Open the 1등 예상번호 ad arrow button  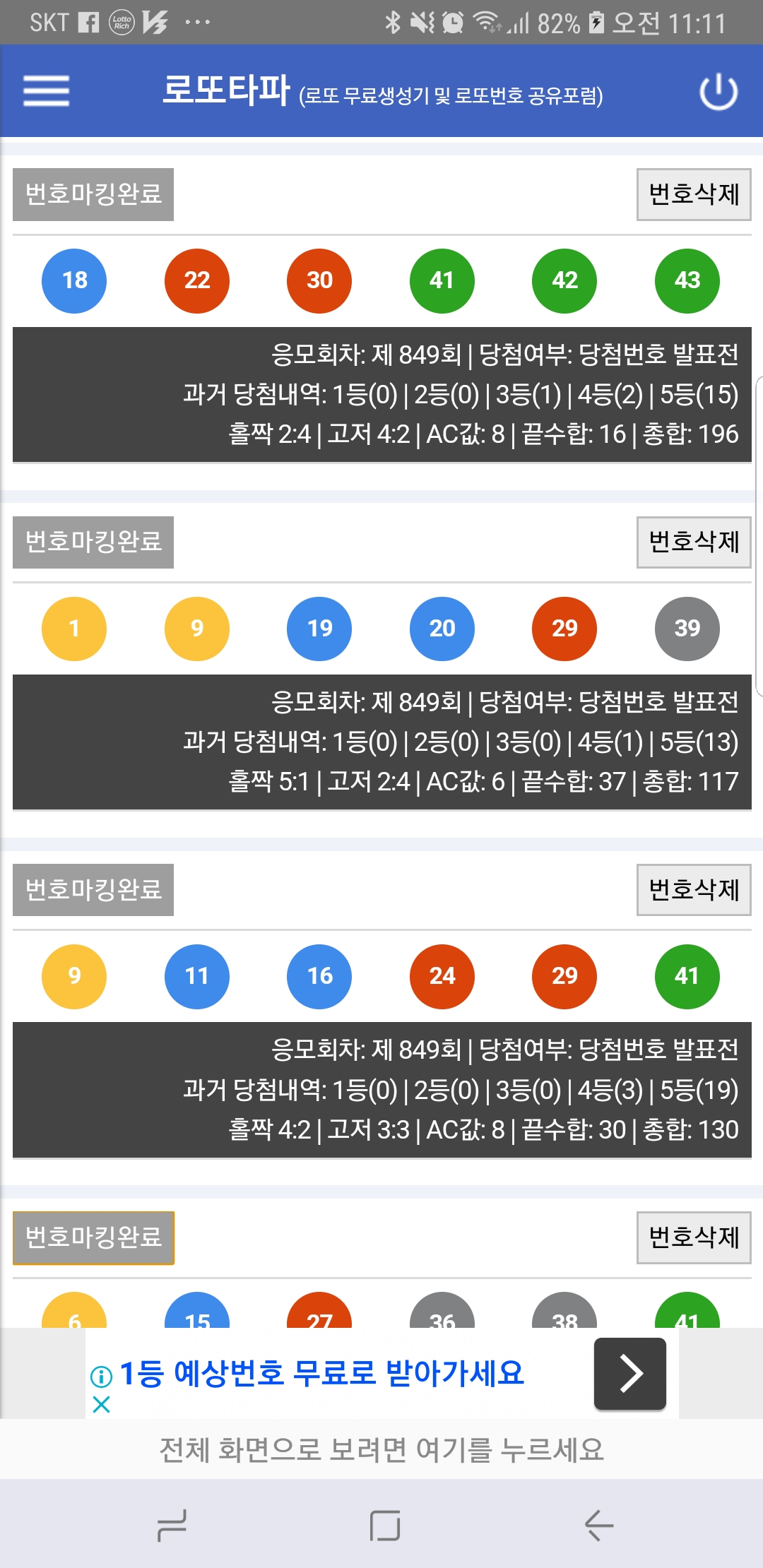tap(630, 1374)
